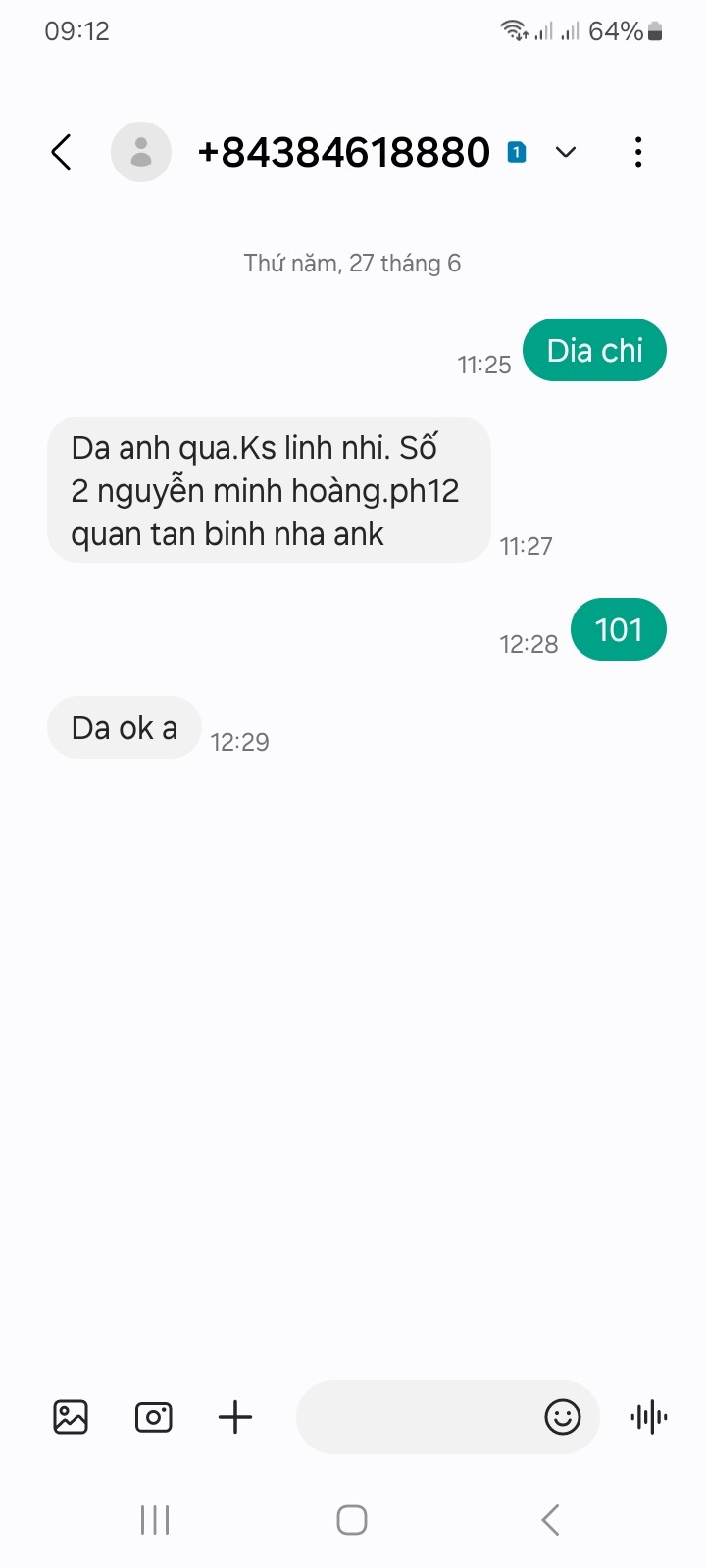Viewport: 706px width, 1568px height.
Task: Attach a picture from the gallery
Action: (x=71, y=1417)
